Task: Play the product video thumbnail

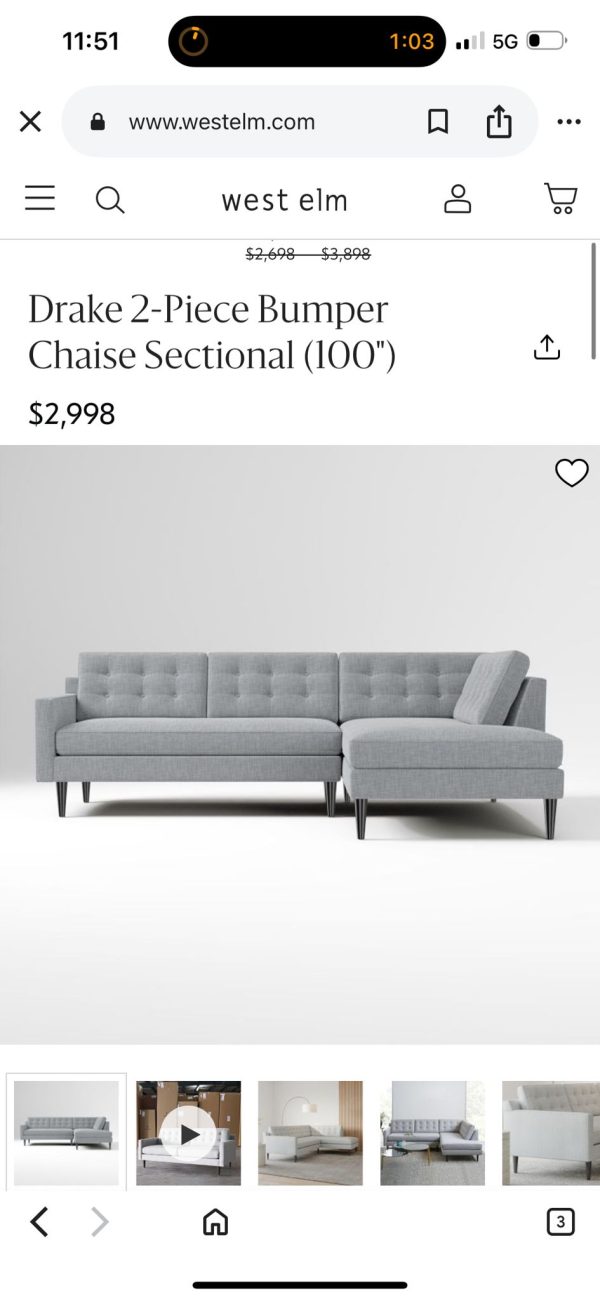Action: 189,1133
